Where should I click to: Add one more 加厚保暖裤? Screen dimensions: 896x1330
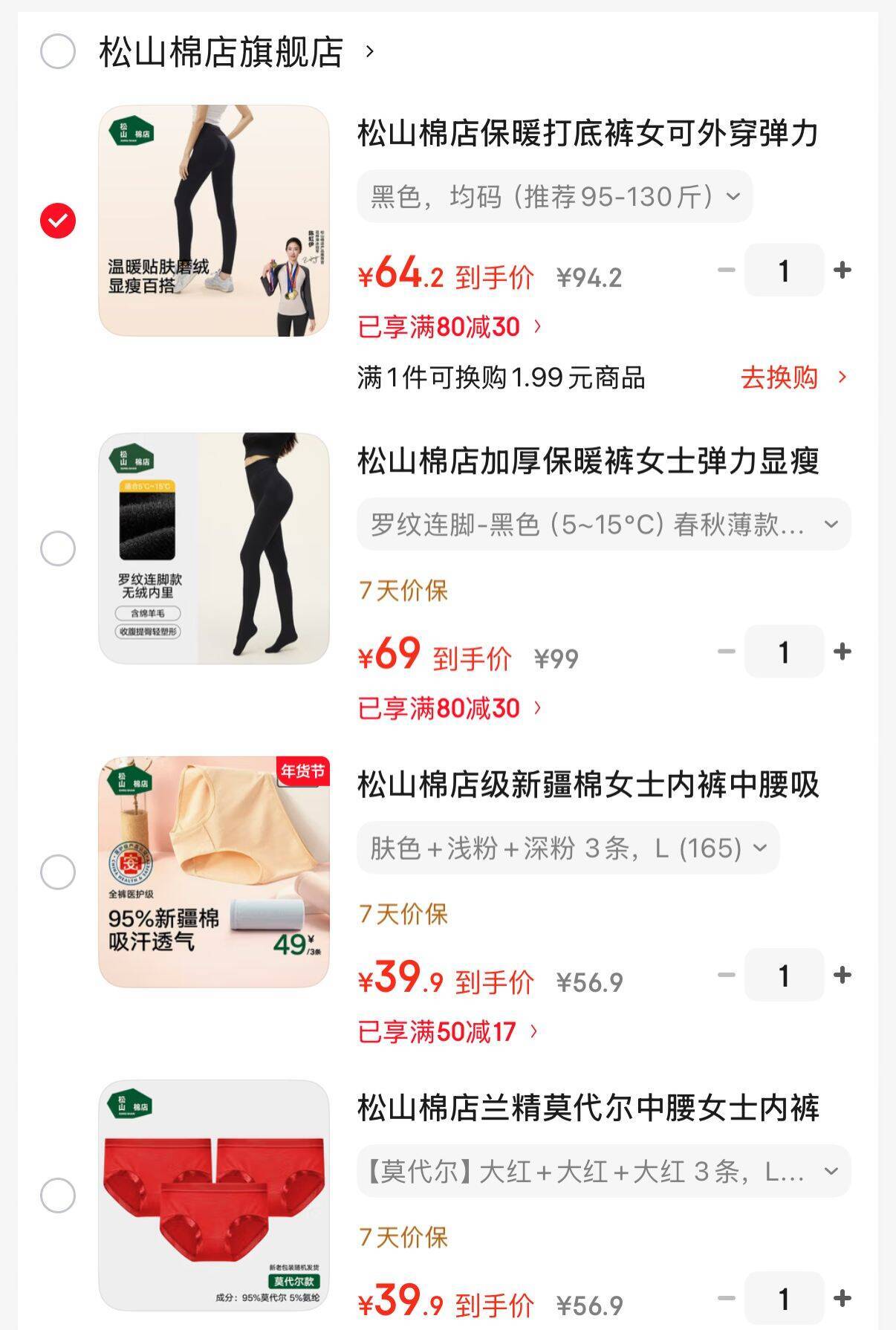point(842,652)
